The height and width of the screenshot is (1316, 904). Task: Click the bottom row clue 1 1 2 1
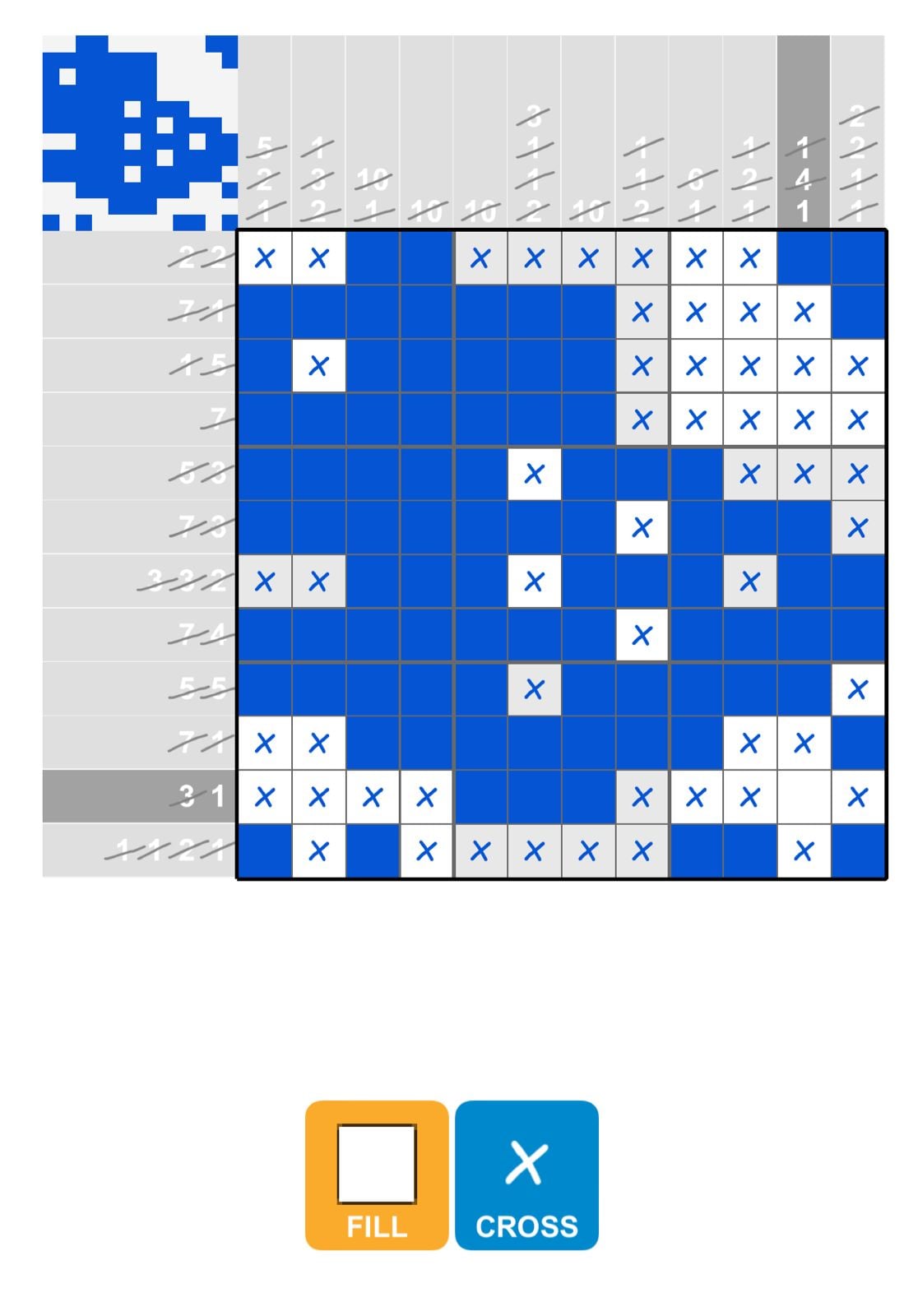coord(173,850)
